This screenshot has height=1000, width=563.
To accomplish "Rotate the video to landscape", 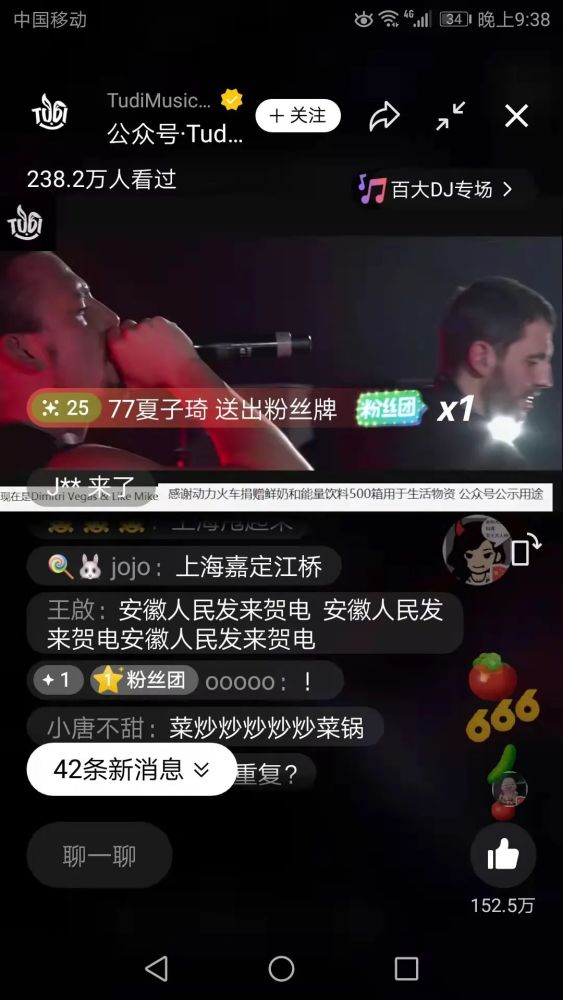I will (525, 552).
